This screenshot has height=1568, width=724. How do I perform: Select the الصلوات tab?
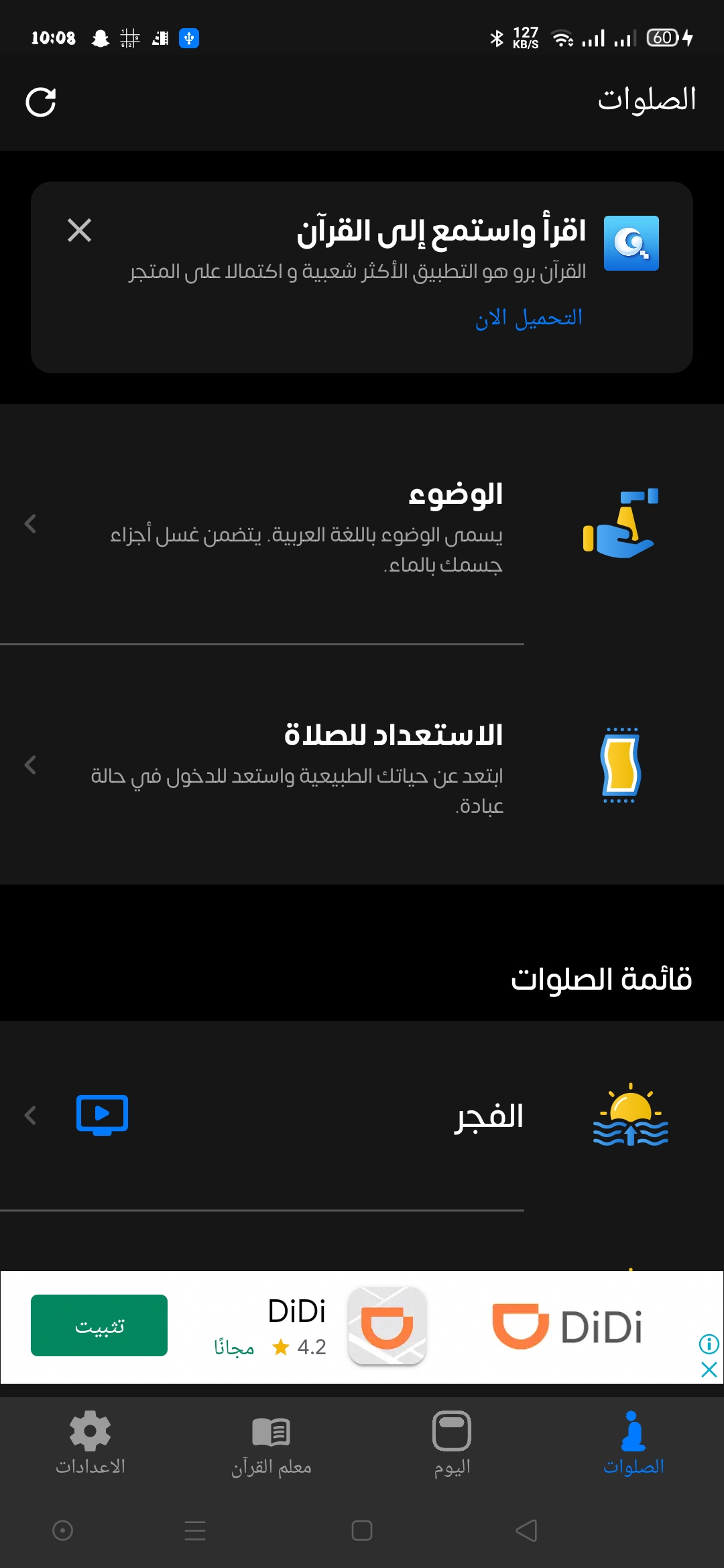coord(633,1443)
